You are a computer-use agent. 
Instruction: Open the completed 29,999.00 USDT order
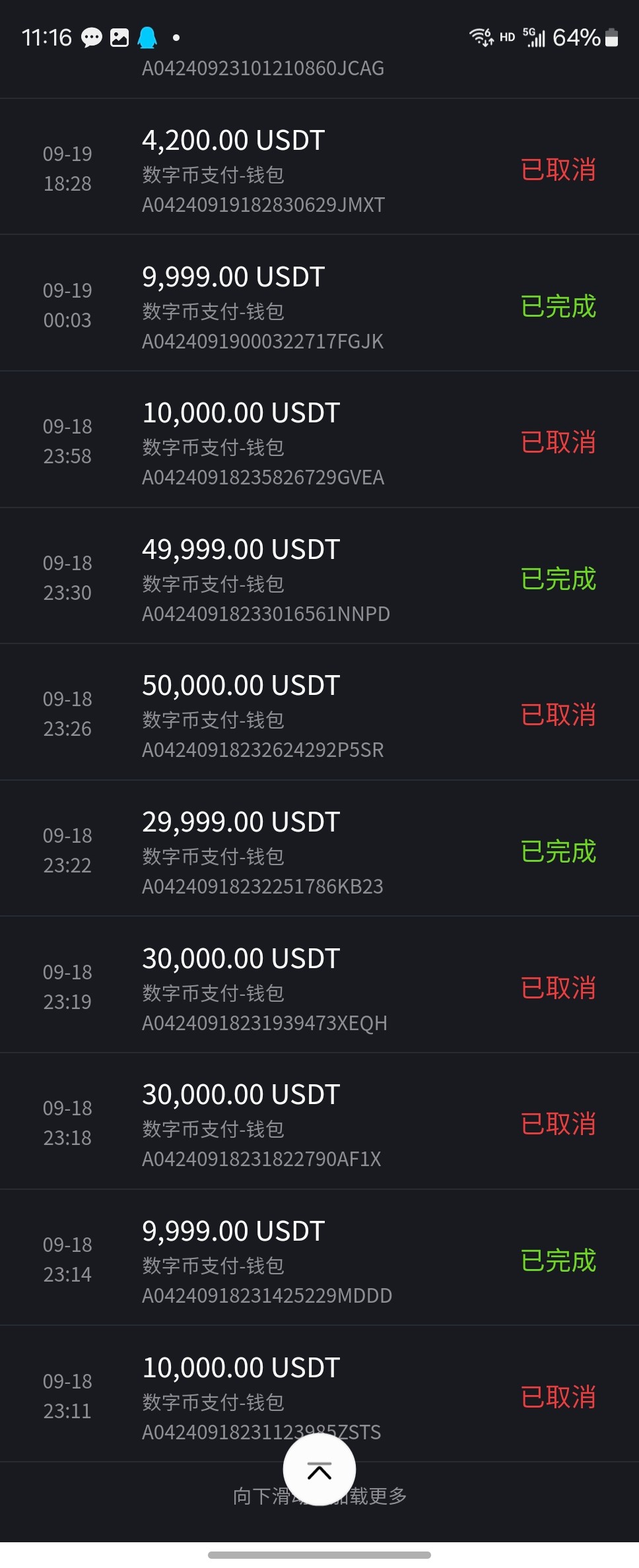(319, 851)
